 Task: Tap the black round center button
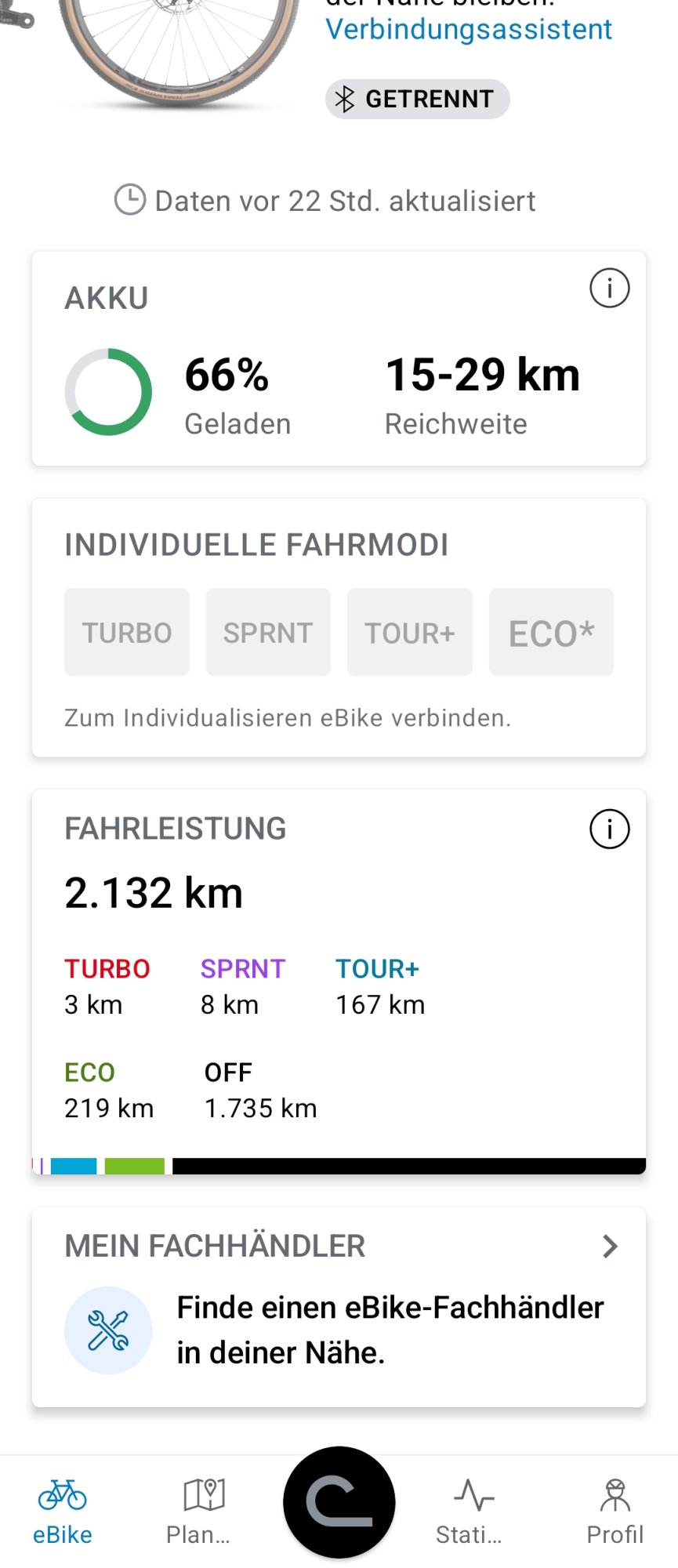point(339,1502)
